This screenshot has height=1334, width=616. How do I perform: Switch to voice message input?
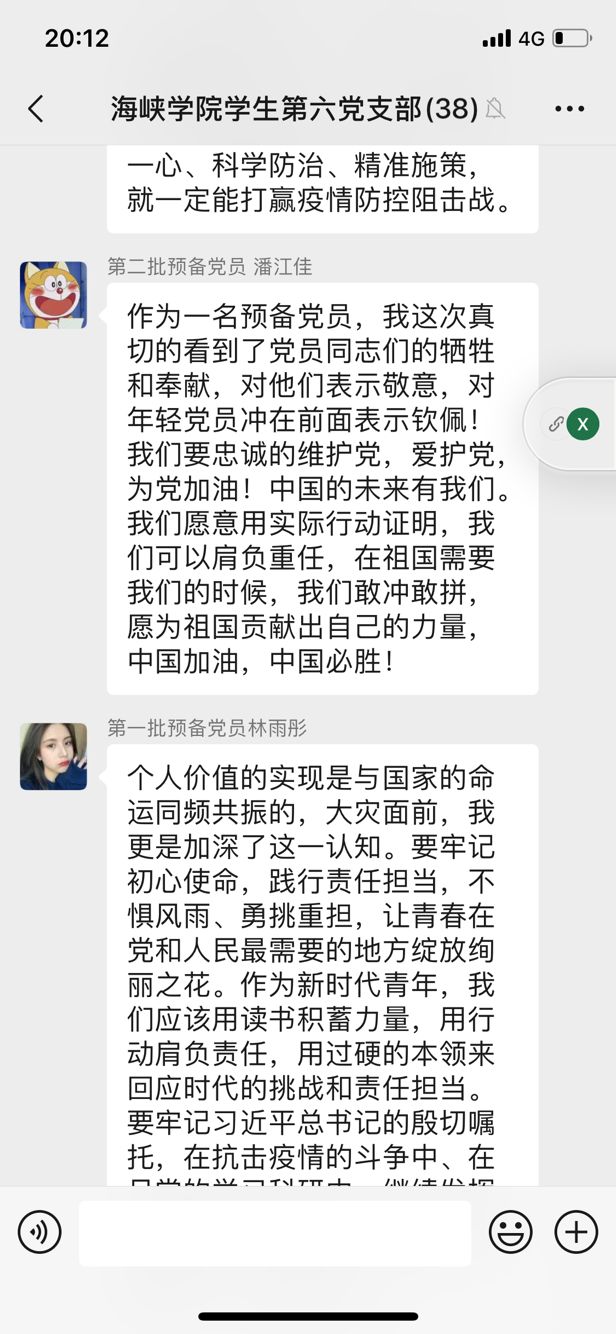pyautogui.click(x=40, y=1232)
